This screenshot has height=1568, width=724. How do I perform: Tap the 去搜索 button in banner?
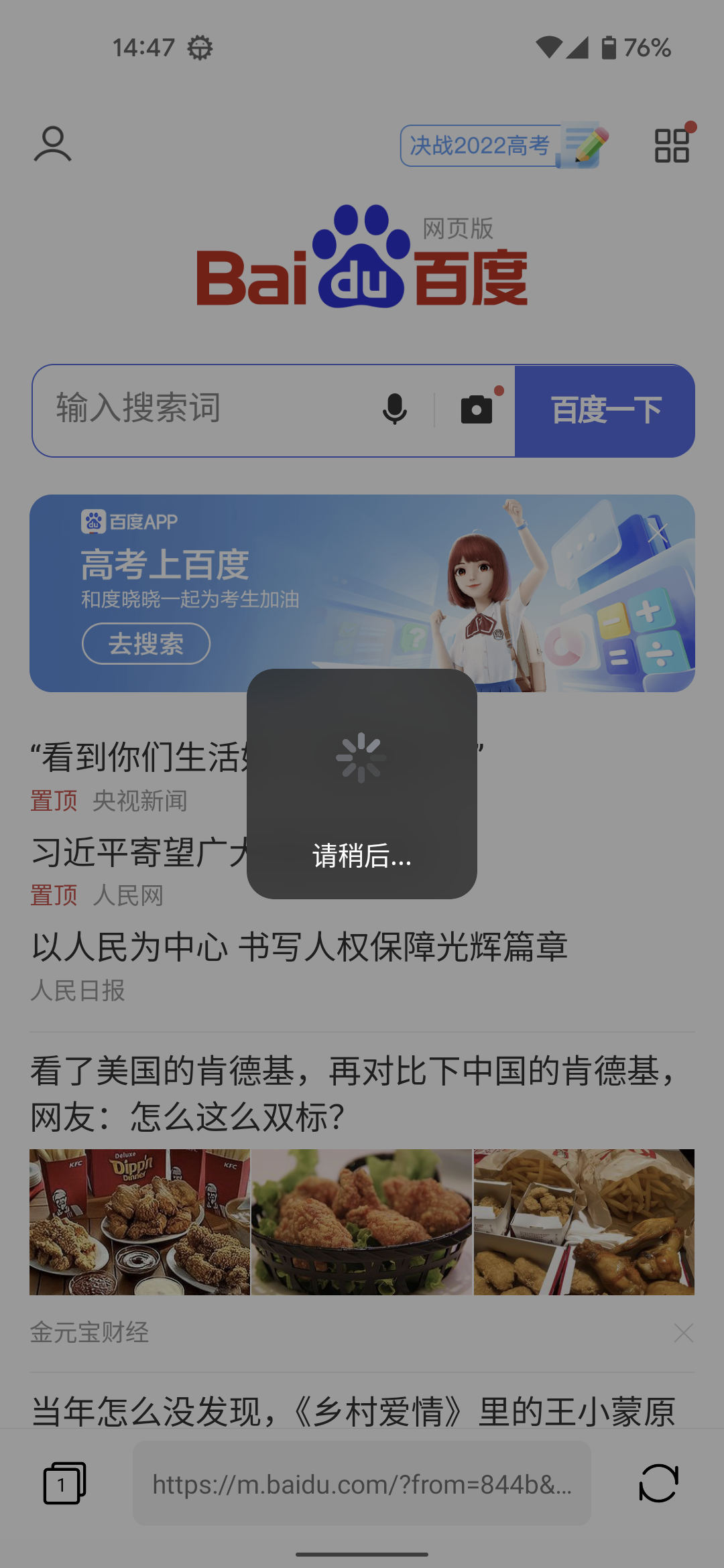tap(147, 643)
